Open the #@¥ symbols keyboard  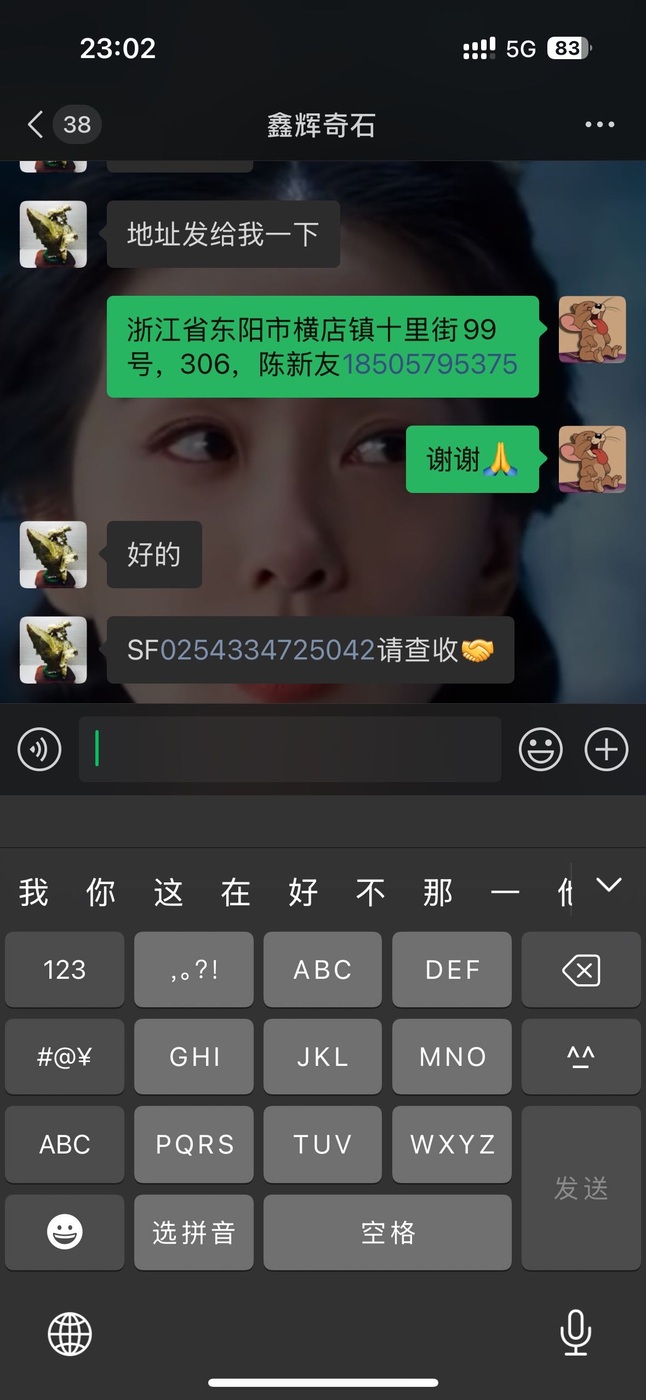(x=65, y=1056)
